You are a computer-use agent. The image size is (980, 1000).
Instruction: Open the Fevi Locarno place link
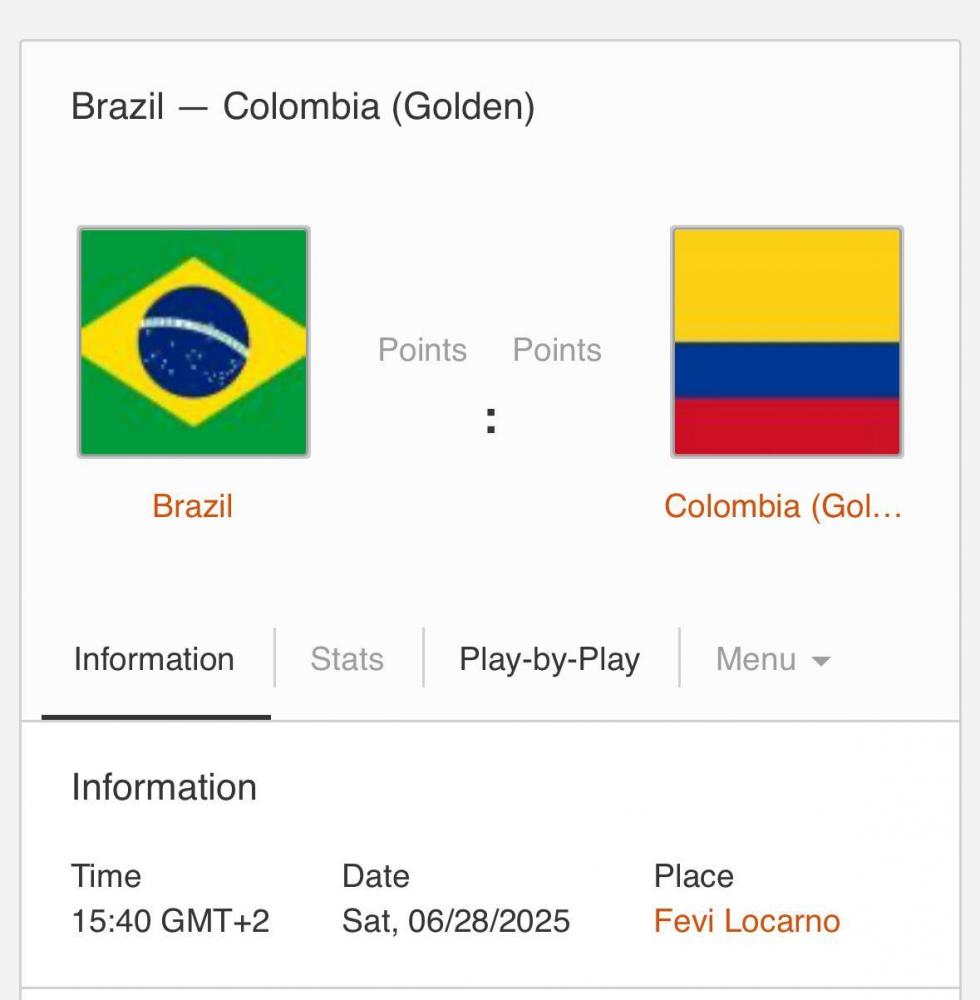coord(746,921)
